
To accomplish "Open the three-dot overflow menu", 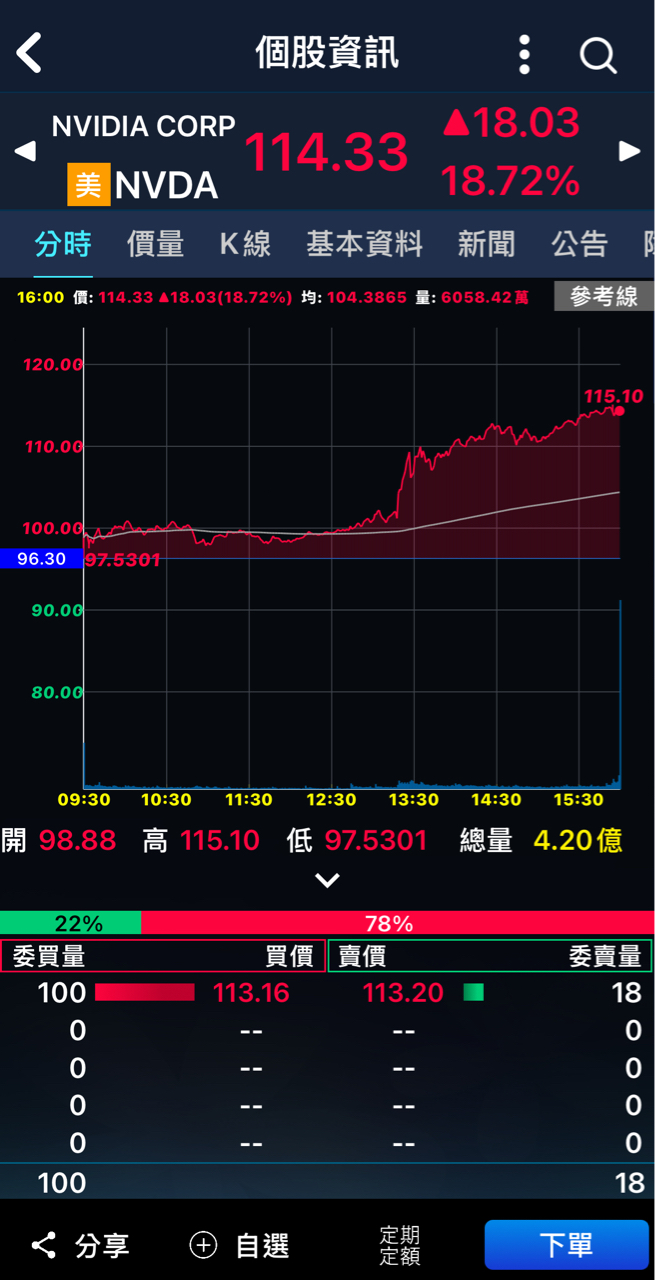I will click(524, 54).
